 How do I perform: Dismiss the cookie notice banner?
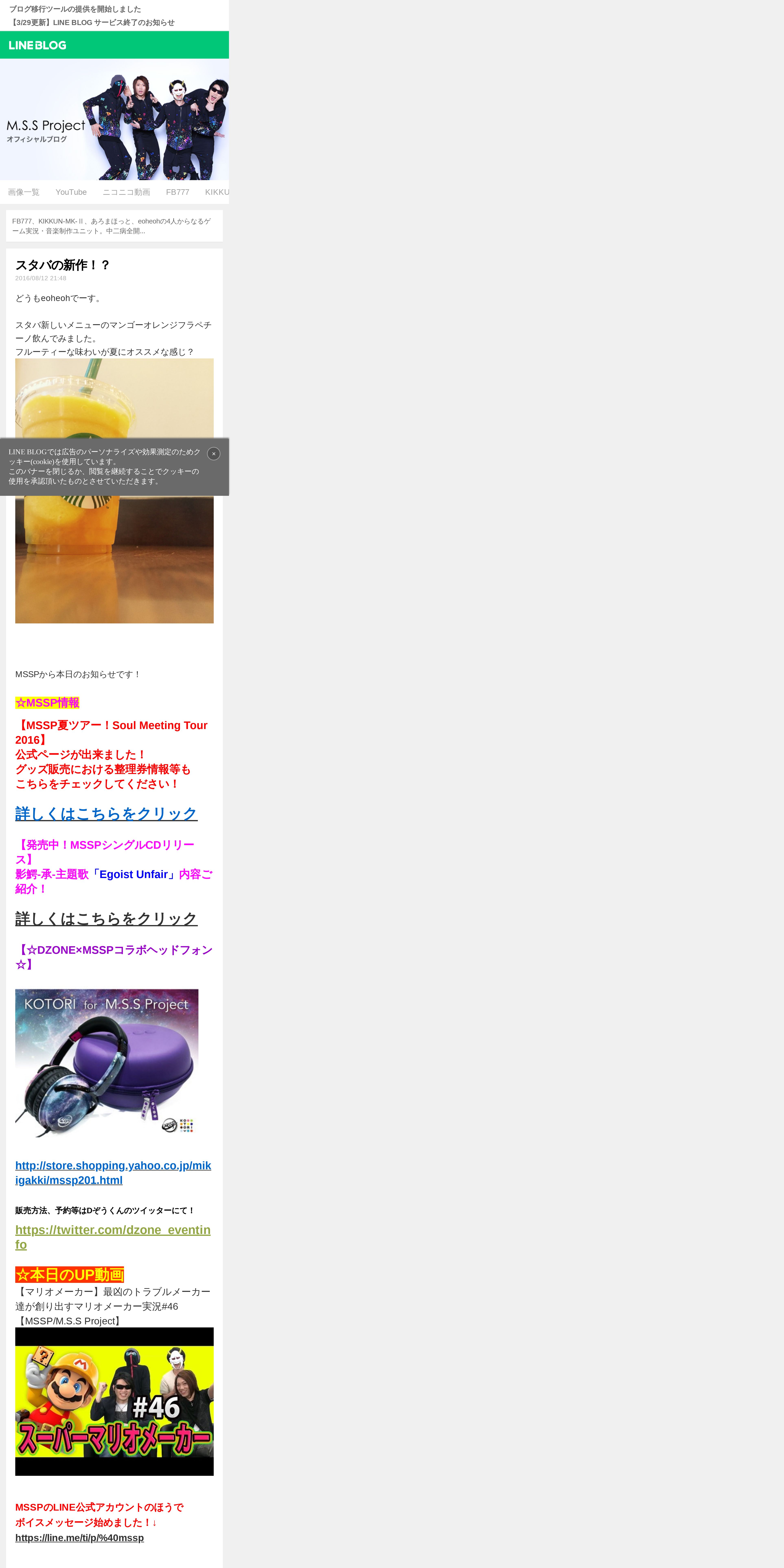(x=214, y=453)
